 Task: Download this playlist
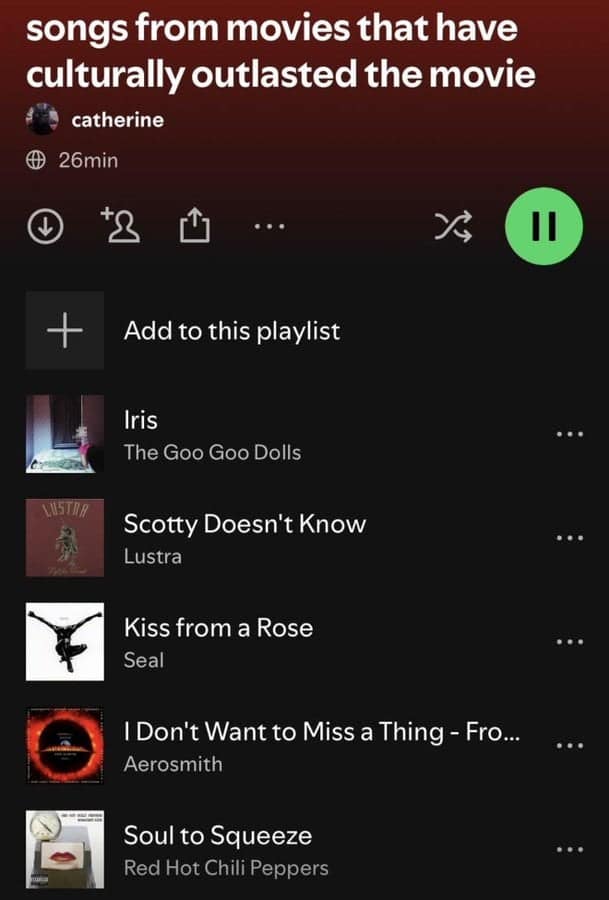(x=40, y=227)
